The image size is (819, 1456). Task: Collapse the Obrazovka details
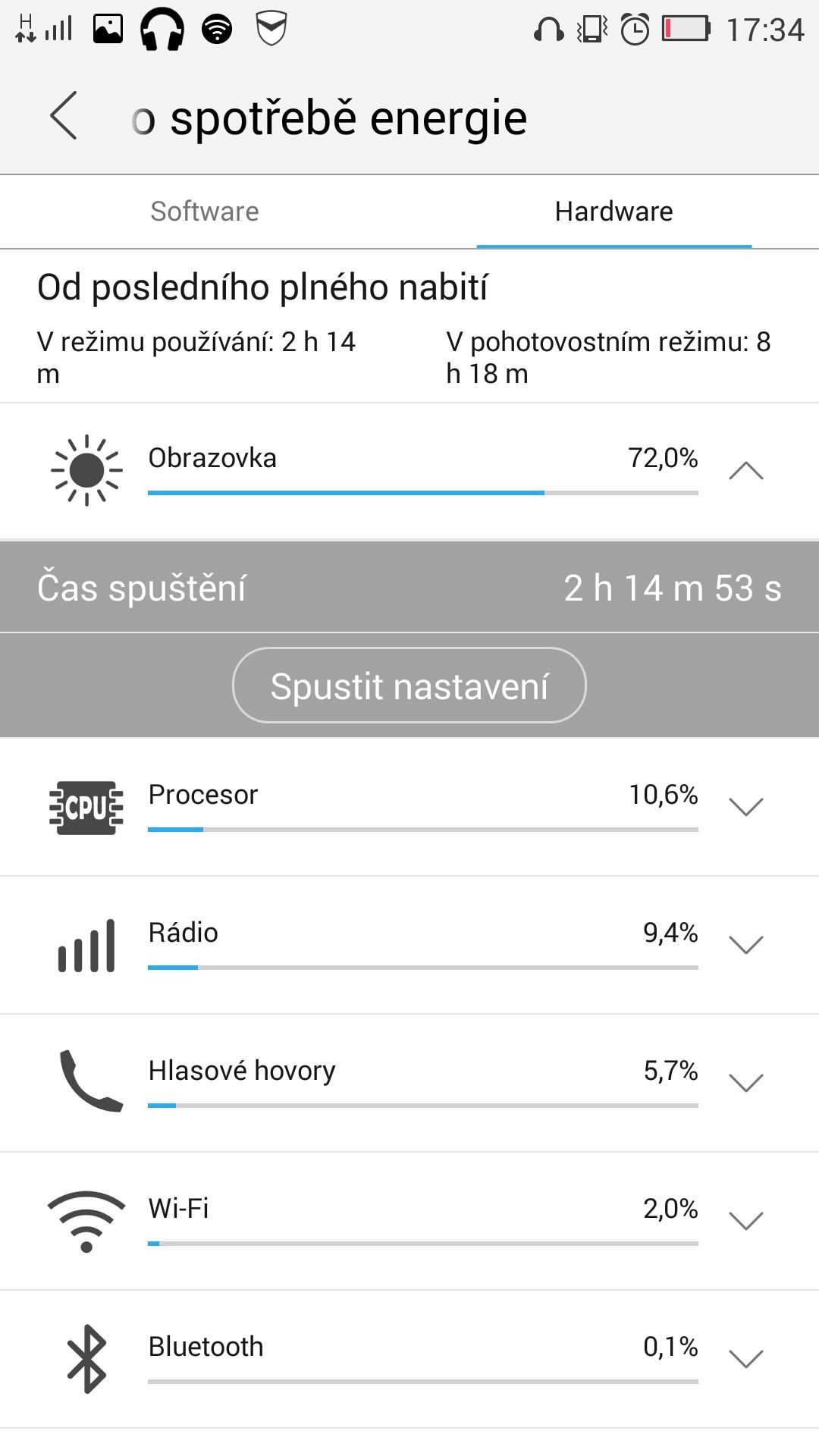pyautogui.click(x=745, y=471)
